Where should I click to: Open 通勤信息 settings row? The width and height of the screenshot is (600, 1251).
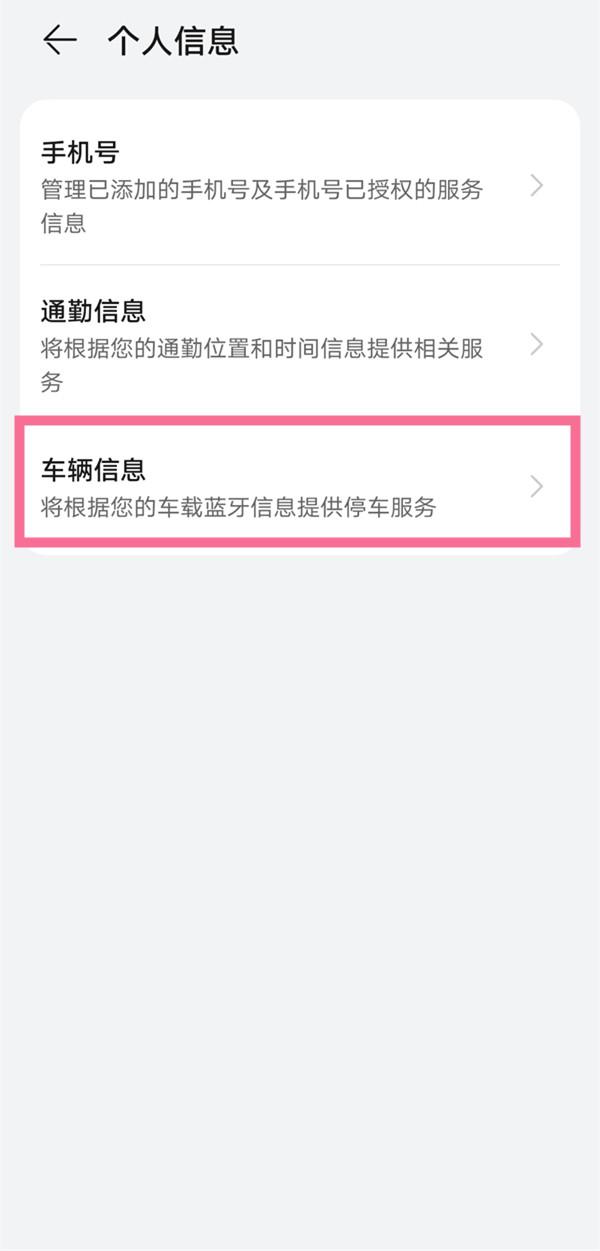[298, 345]
